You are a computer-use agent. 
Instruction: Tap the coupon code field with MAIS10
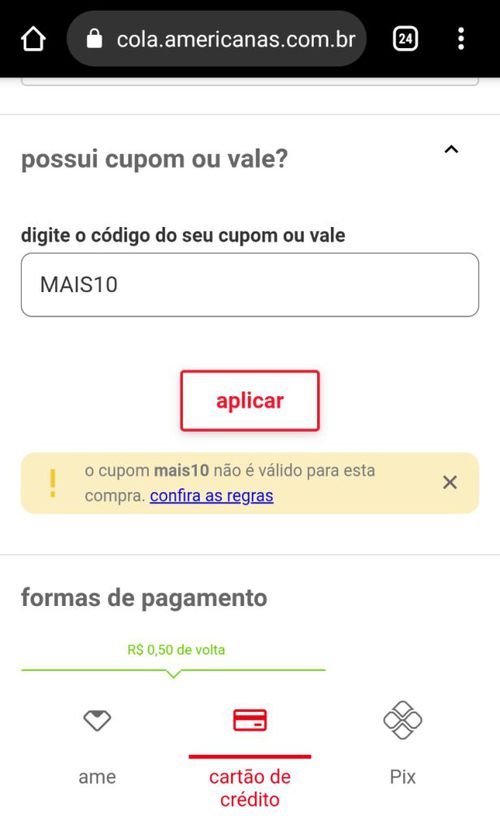[x=250, y=285]
